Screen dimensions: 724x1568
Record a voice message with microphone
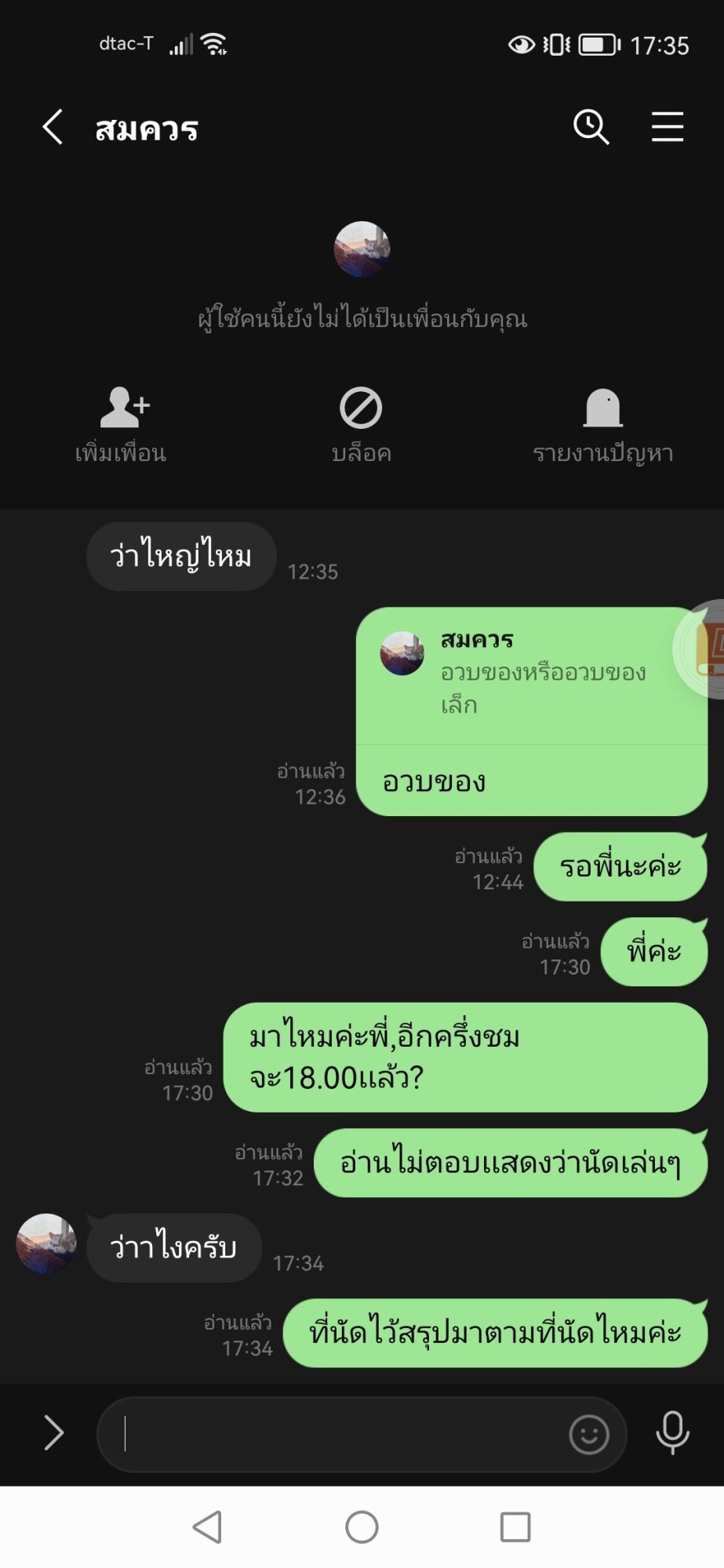point(672,1433)
